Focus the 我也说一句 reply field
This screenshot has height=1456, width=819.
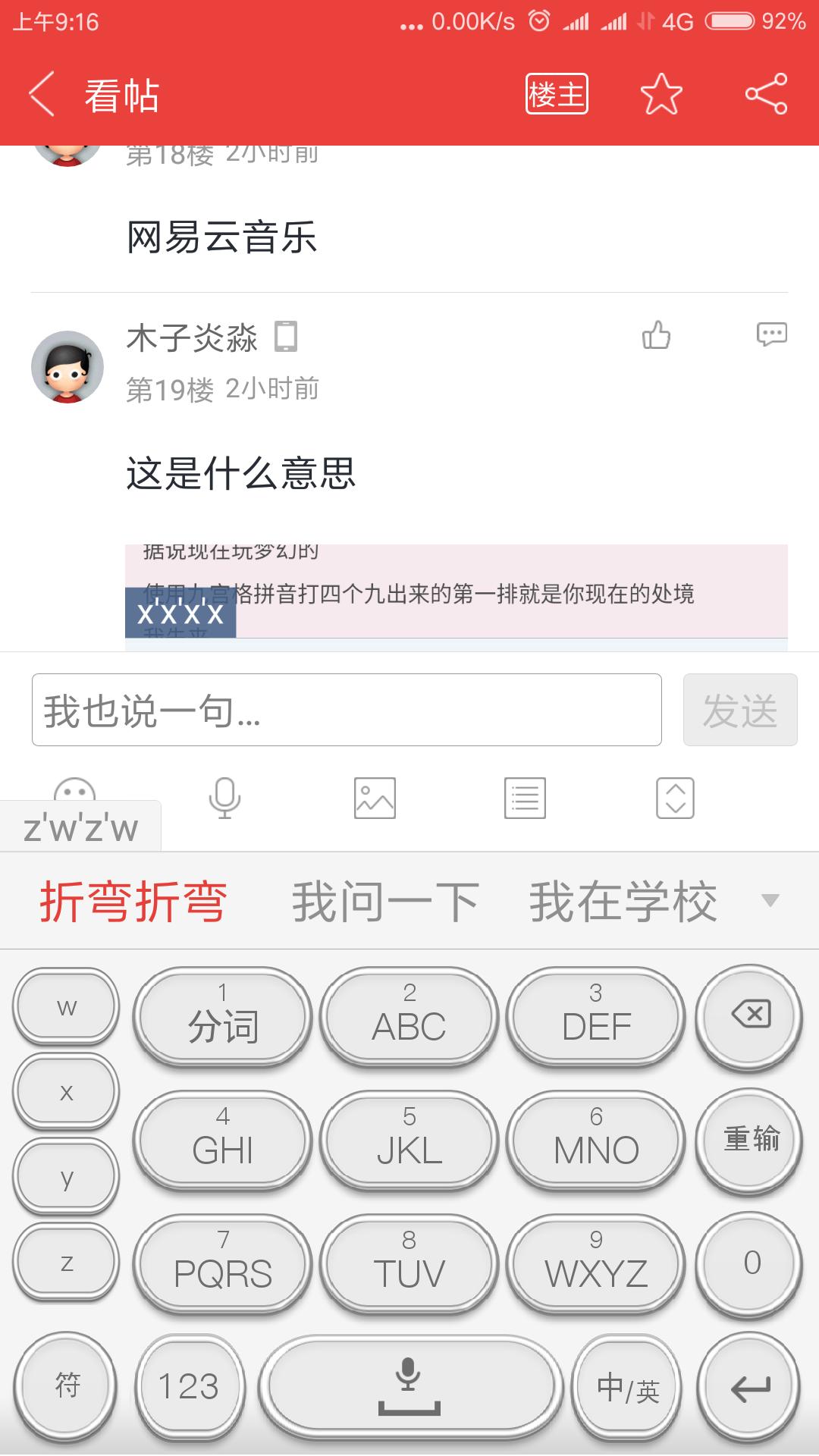347,710
